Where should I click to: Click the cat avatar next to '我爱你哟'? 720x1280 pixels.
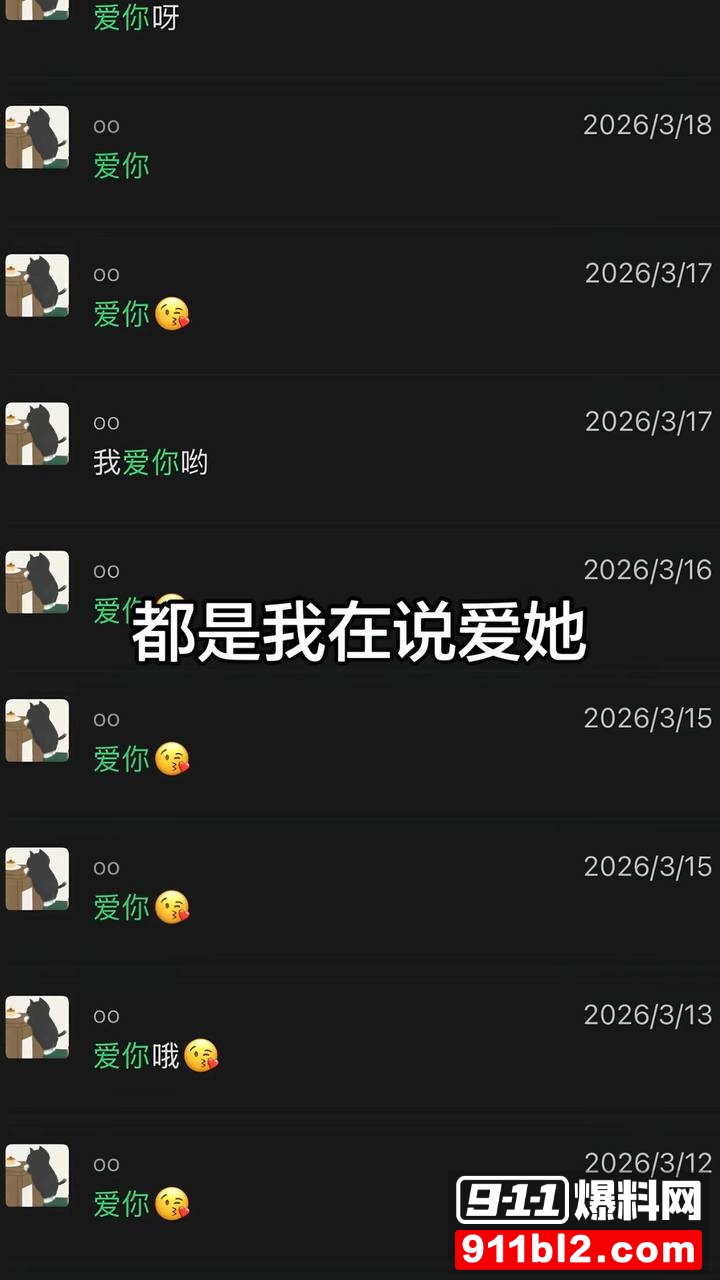pyautogui.click(x=36, y=433)
